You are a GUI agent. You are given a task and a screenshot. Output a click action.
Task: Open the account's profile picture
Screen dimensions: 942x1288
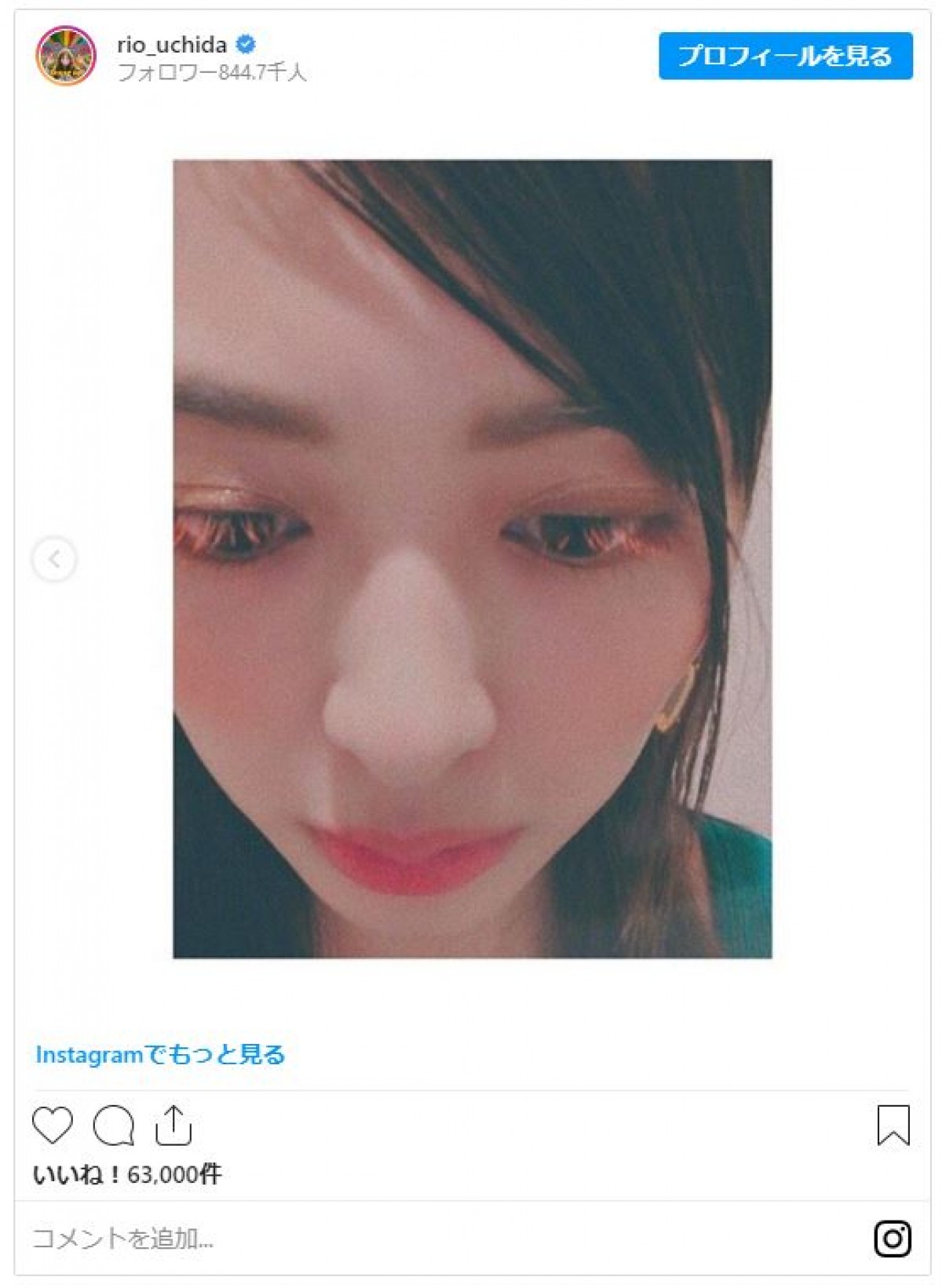pos(66,56)
